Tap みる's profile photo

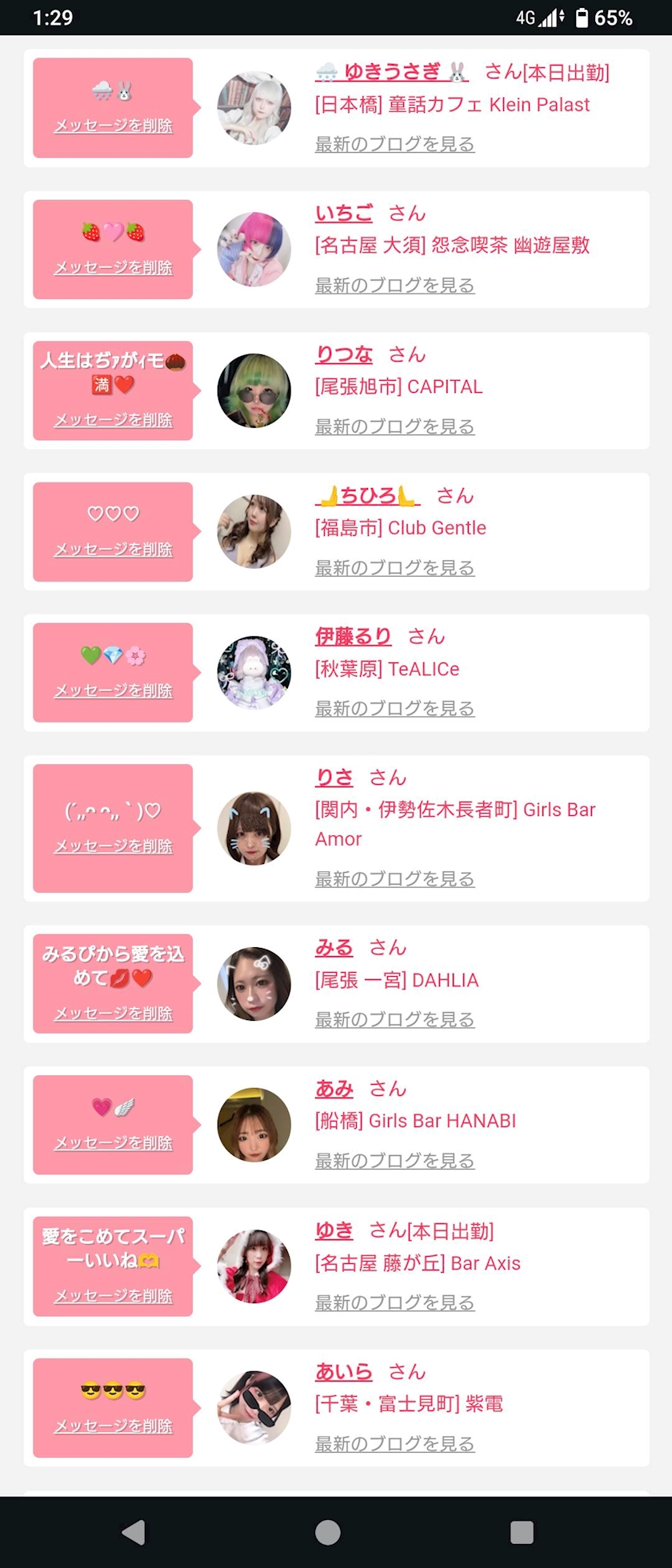(254, 984)
